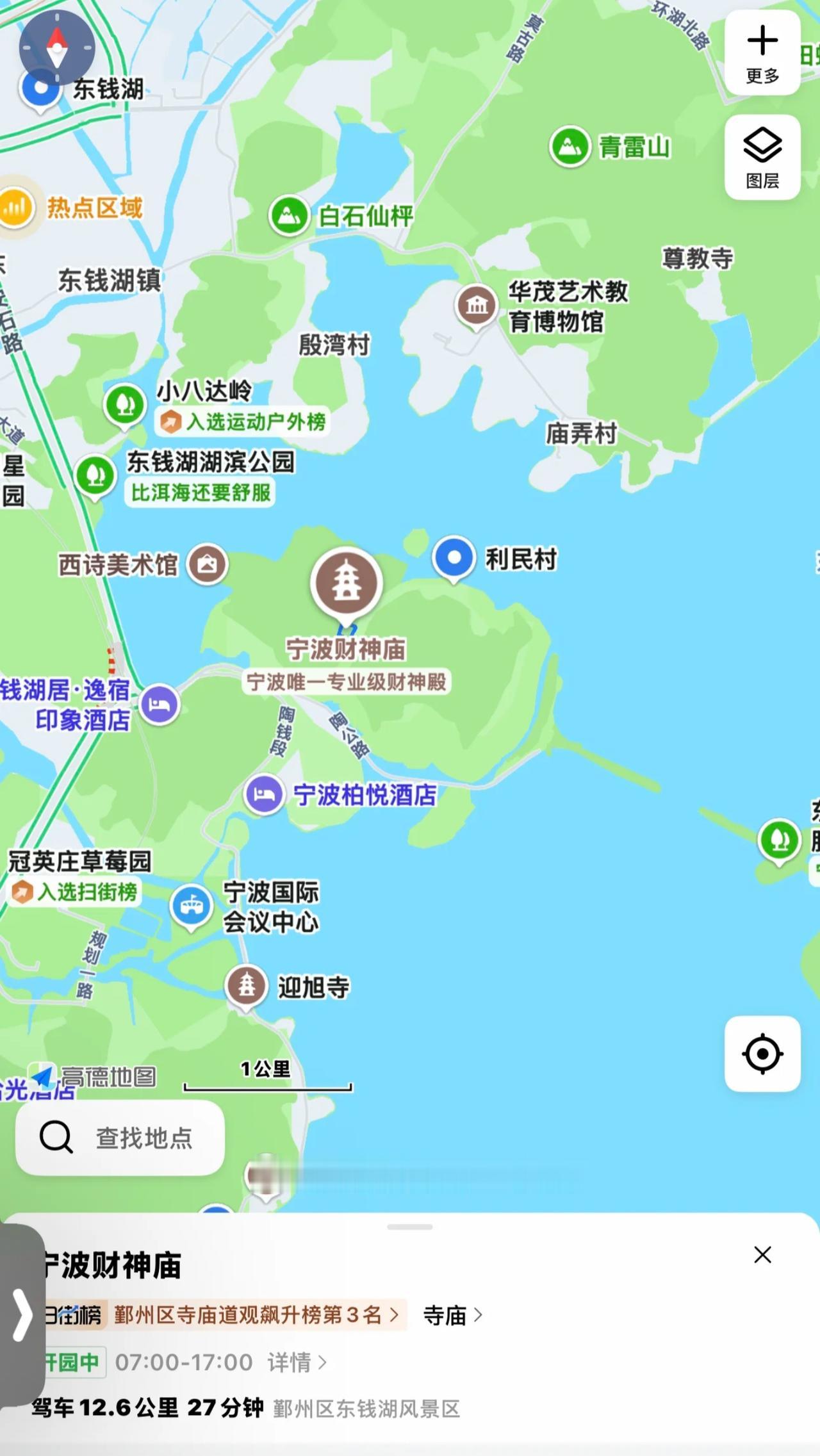Tap the 西诗美术馆 gallery marker
The height and width of the screenshot is (1456, 820).
click(206, 563)
